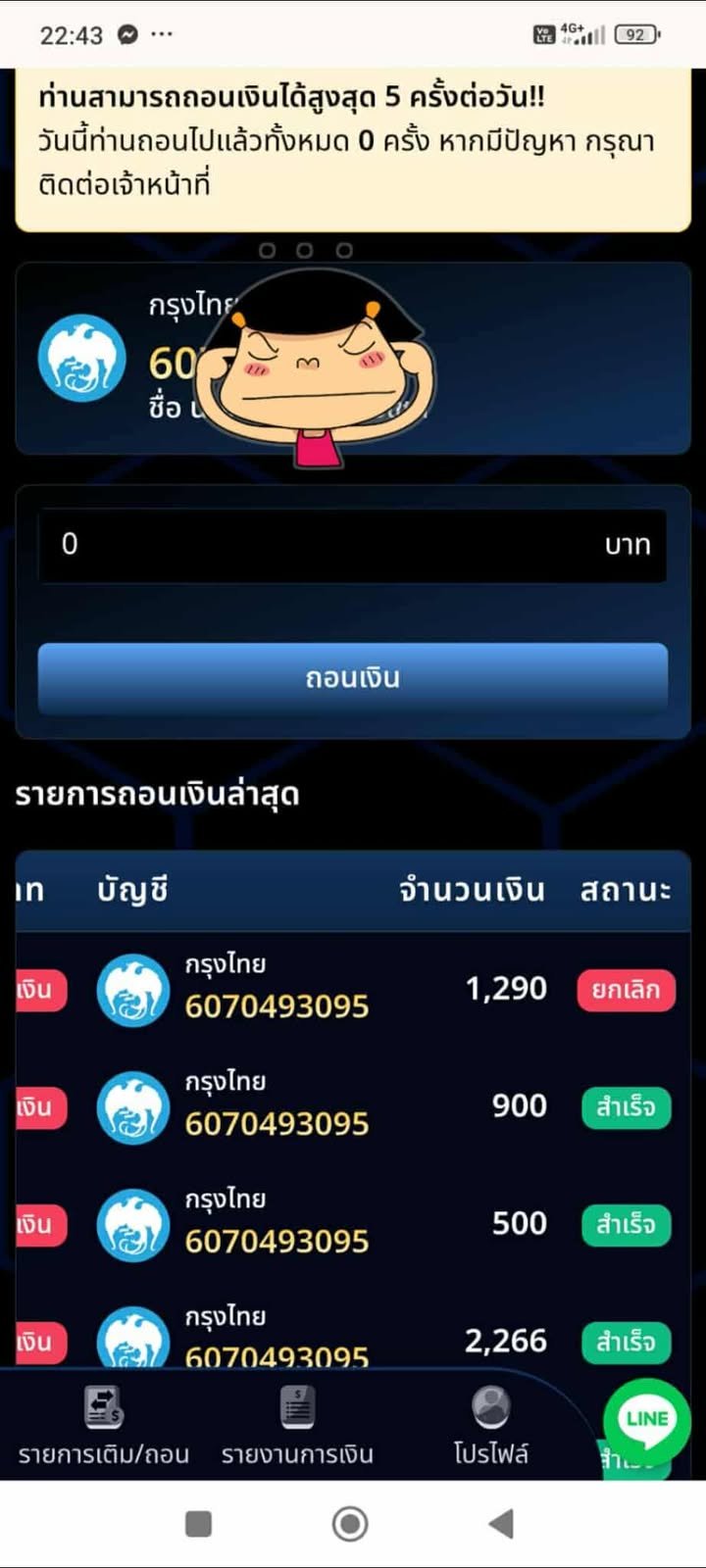
Task: Tap the ถอนเงิน withdraw button
Action: [353, 677]
